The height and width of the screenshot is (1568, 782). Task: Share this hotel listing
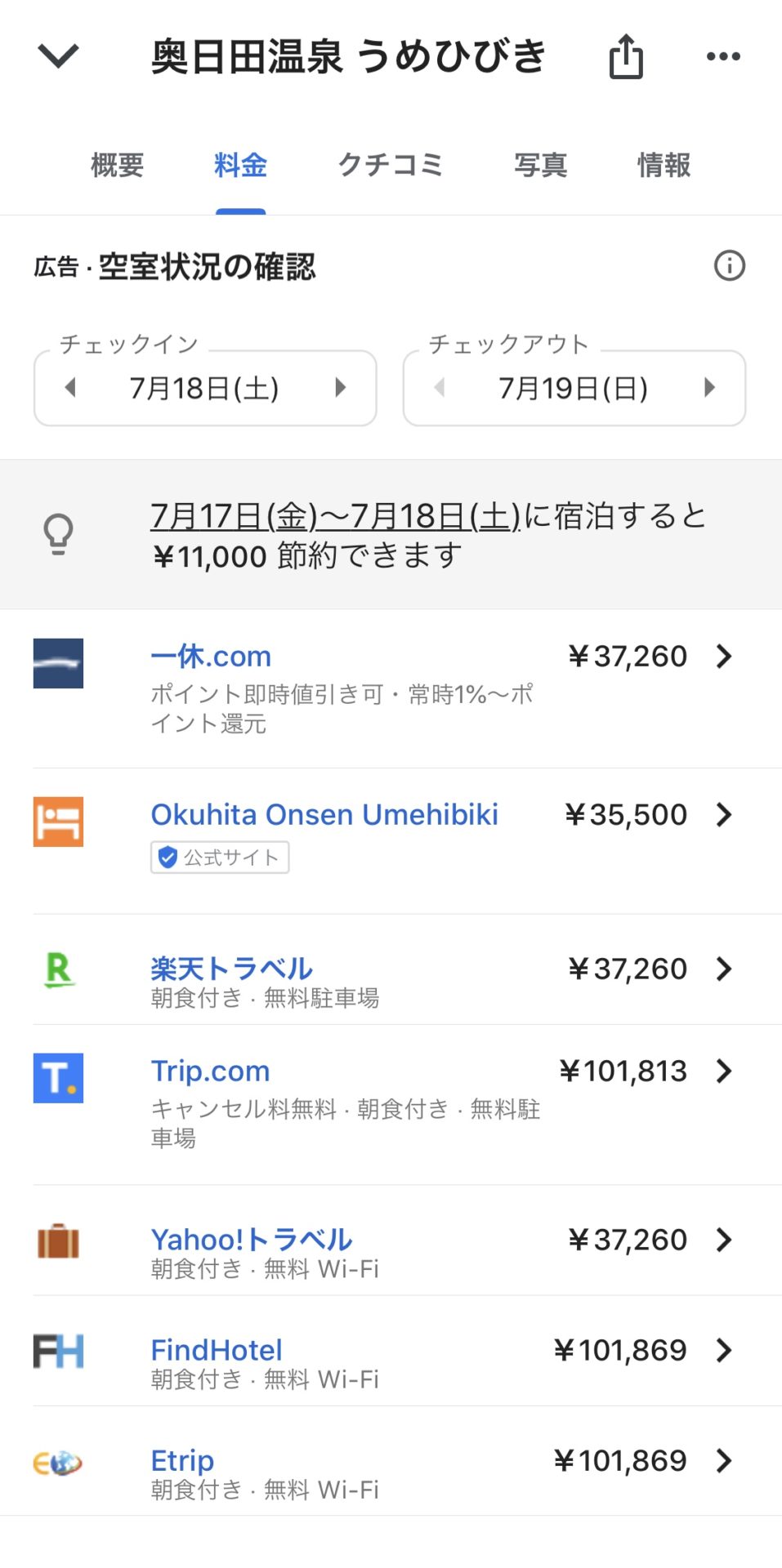click(x=626, y=56)
